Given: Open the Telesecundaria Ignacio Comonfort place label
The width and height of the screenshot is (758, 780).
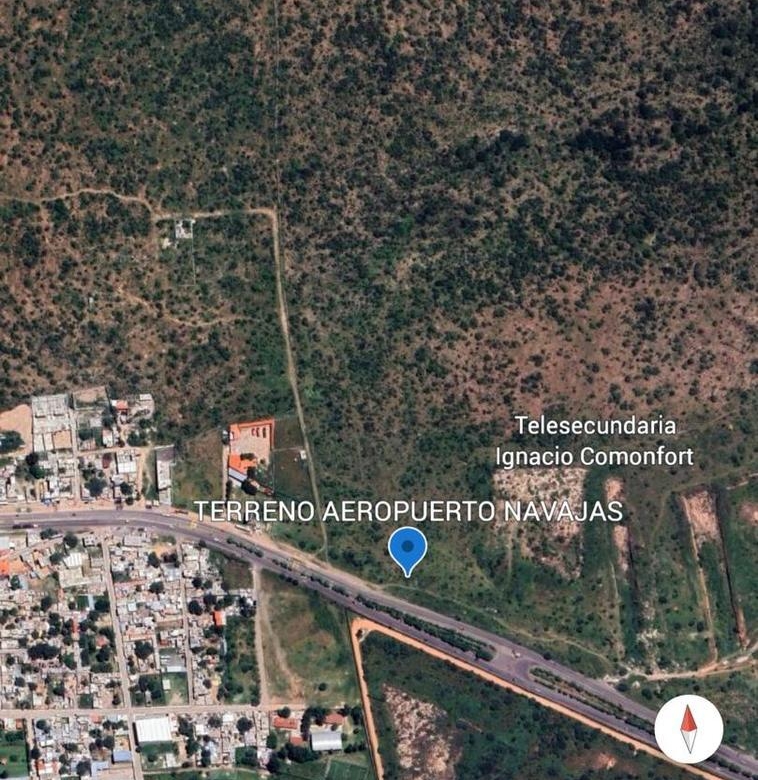Looking at the screenshot, I should [594, 441].
